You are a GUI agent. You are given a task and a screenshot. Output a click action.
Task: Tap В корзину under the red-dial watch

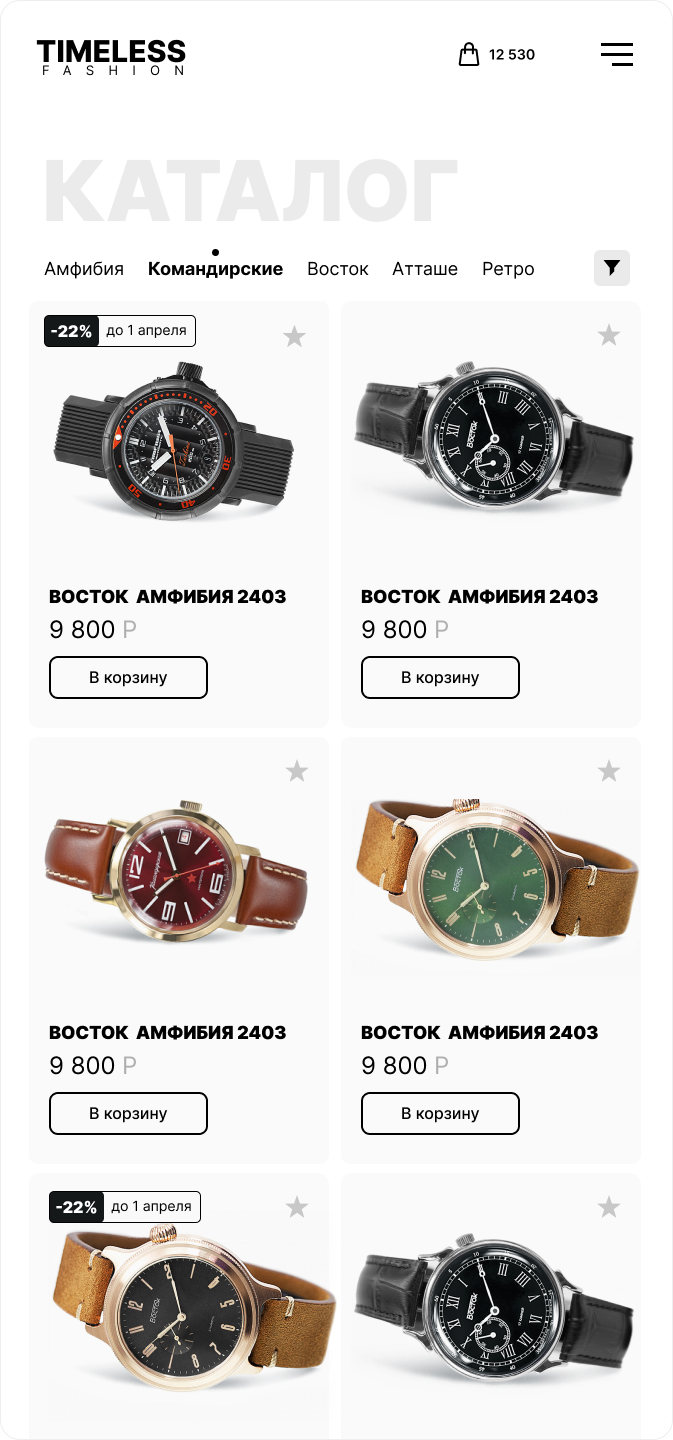pyautogui.click(x=128, y=1113)
